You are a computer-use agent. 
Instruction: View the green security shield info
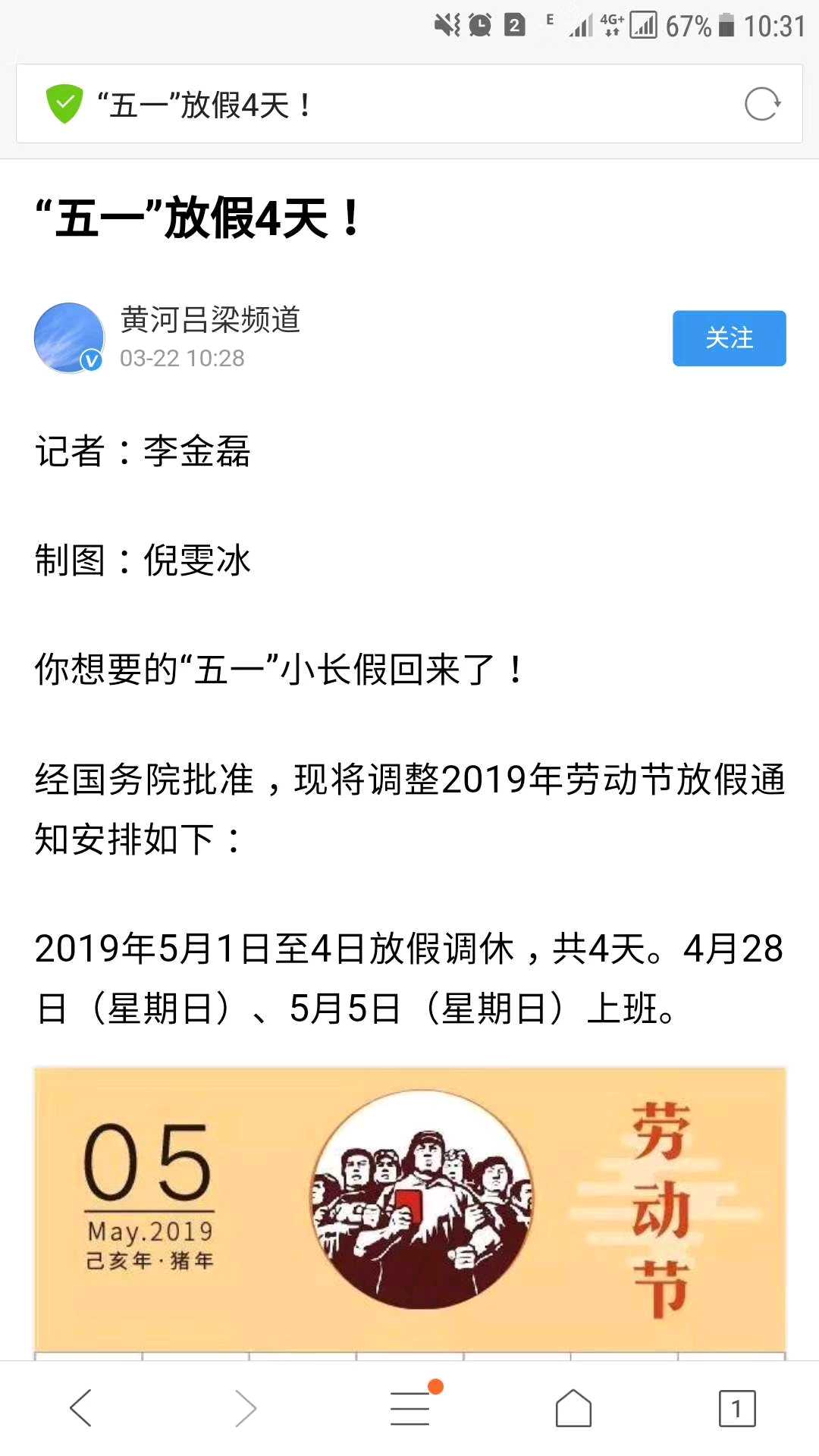[x=64, y=104]
